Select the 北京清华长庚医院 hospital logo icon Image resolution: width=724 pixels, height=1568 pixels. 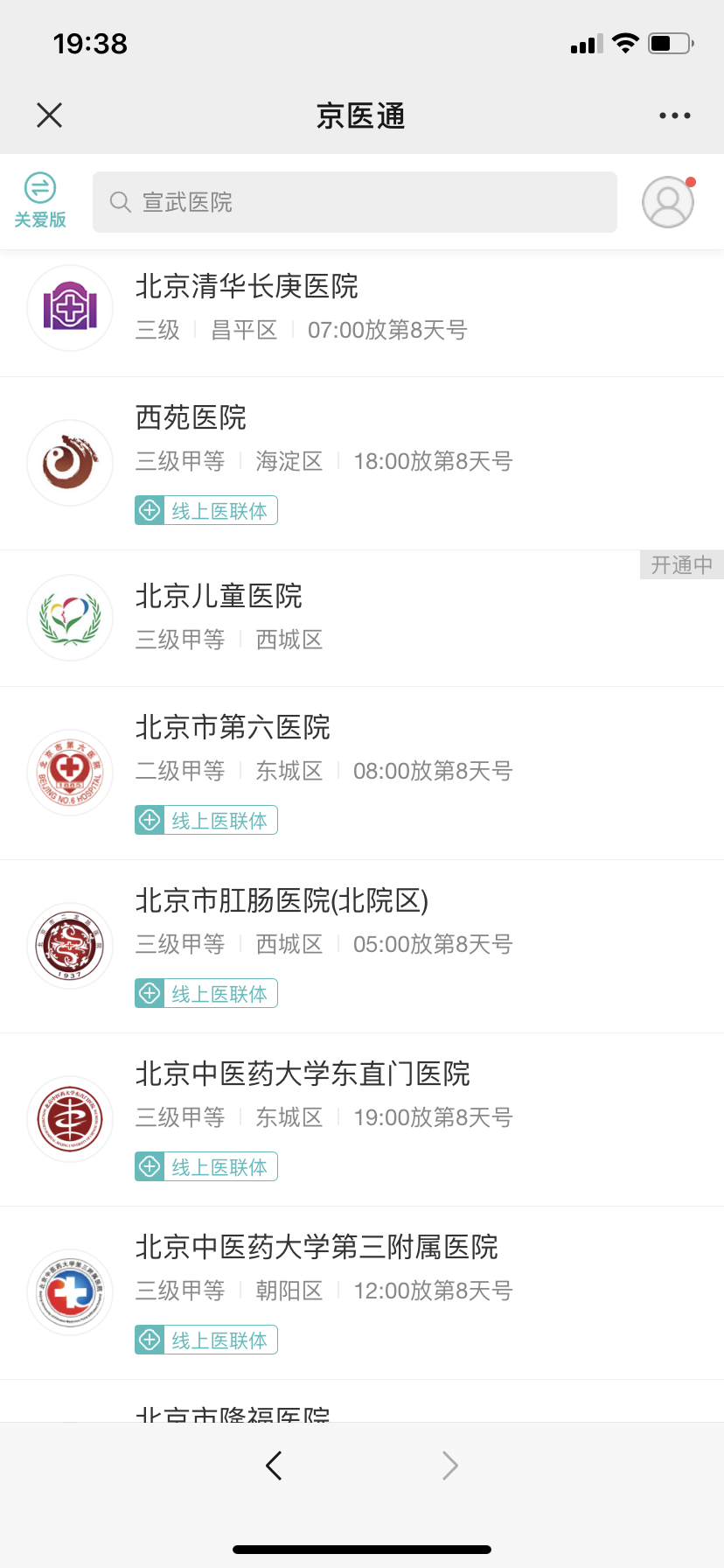[x=70, y=309]
